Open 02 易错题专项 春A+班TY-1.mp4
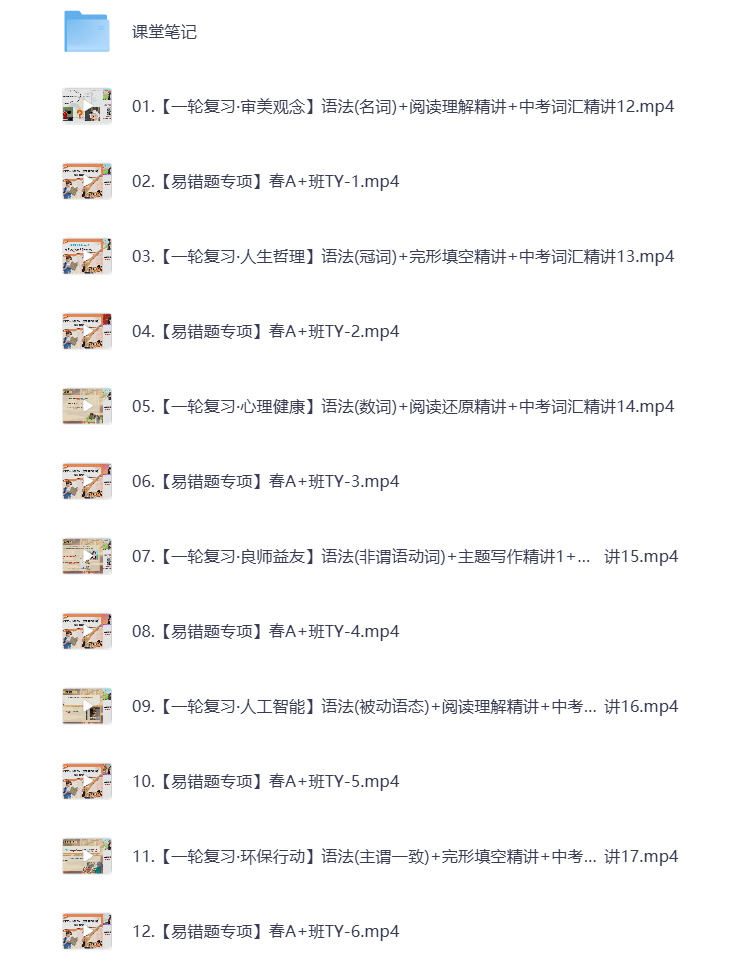 point(265,182)
